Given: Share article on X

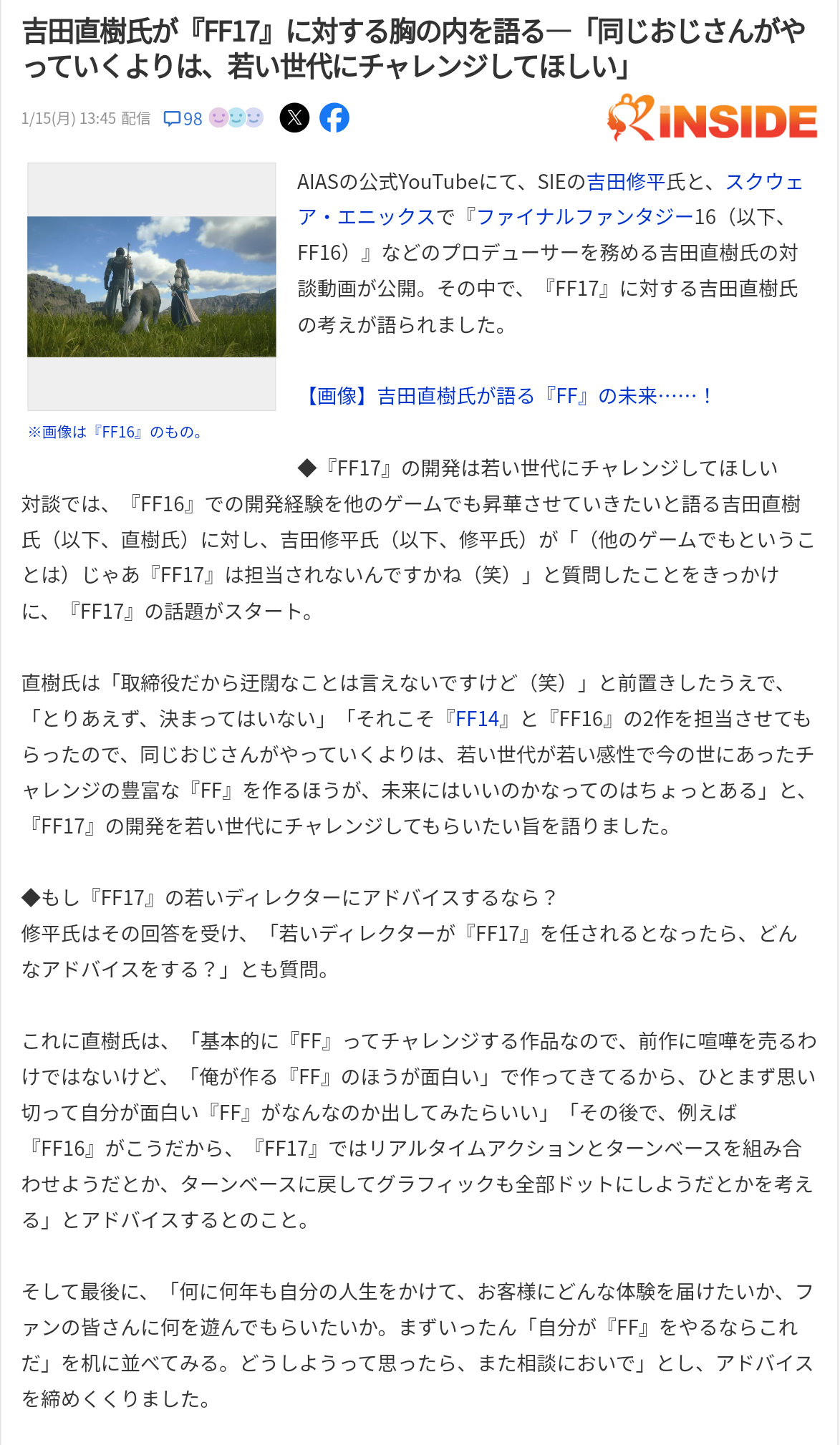Looking at the screenshot, I should (x=294, y=118).
